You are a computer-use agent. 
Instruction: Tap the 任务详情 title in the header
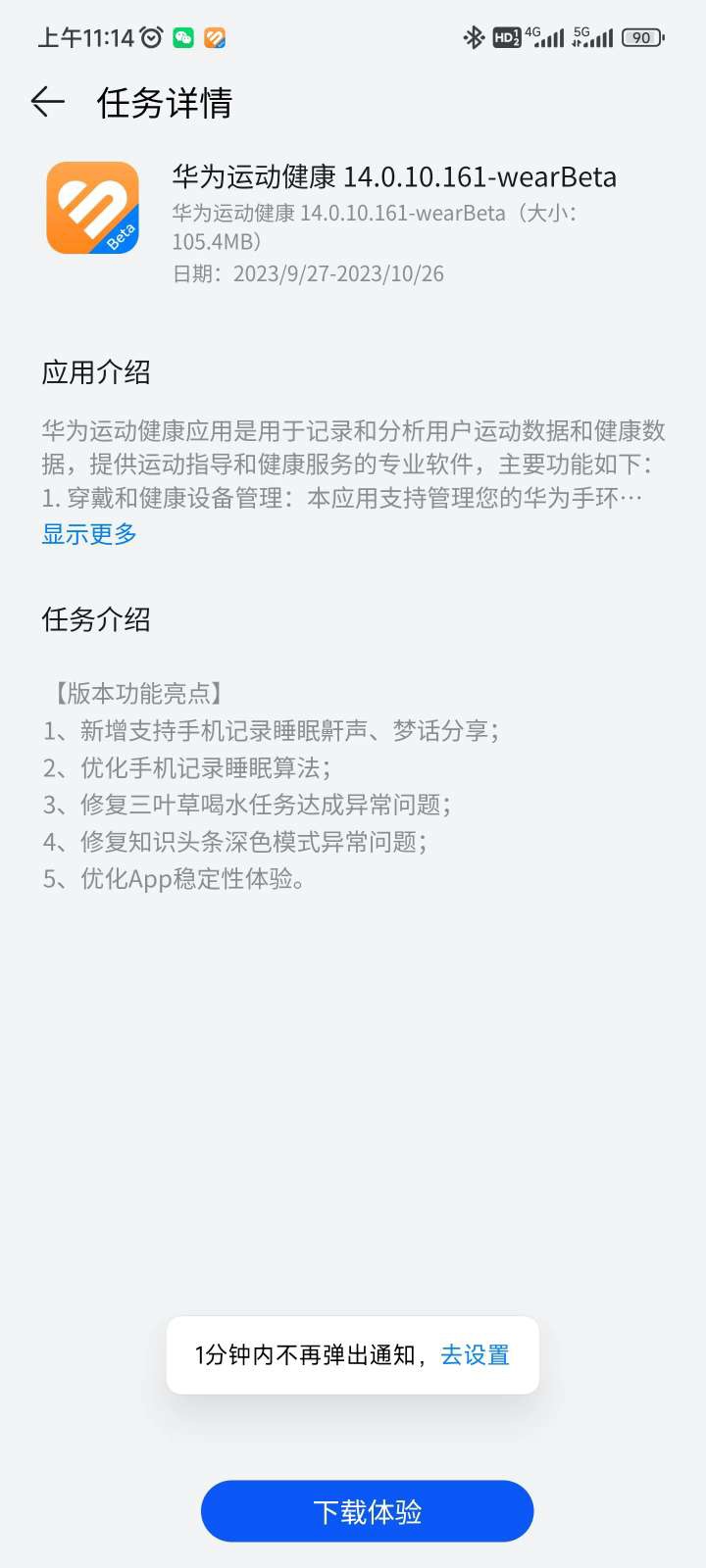pyautogui.click(x=165, y=102)
